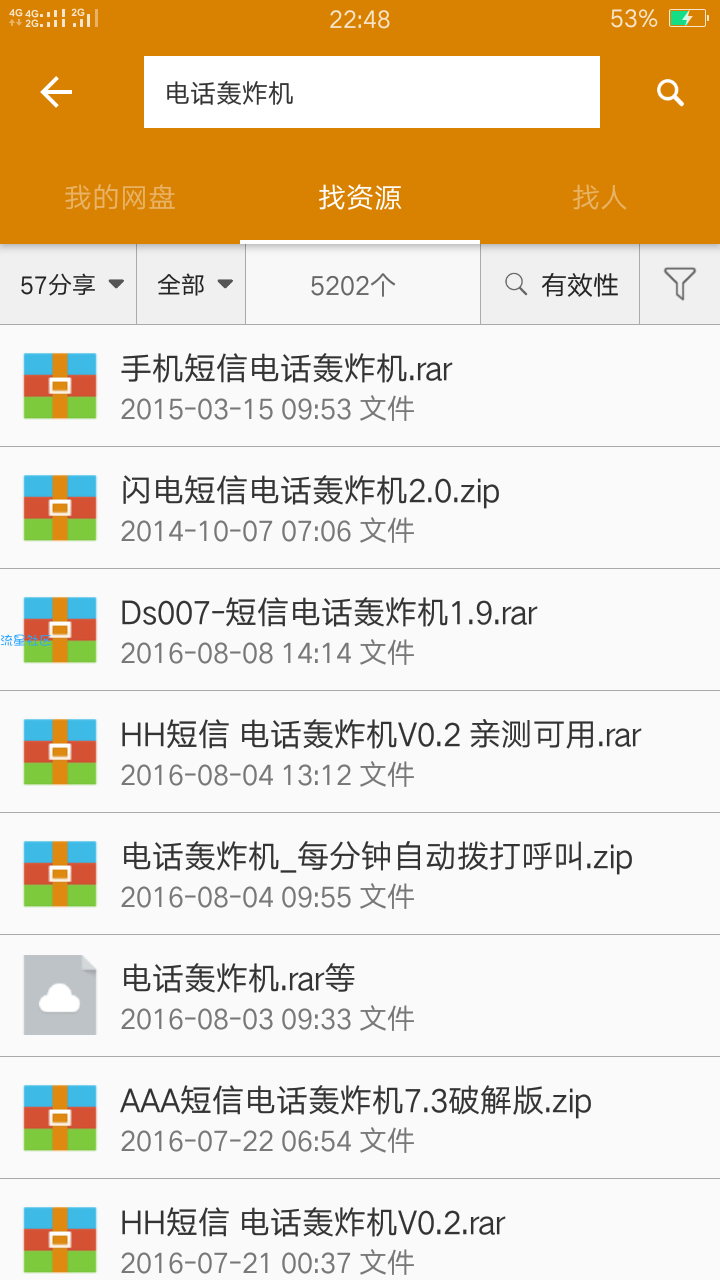
Task: Select the 找资源 tab
Action: pyautogui.click(x=360, y=198)
